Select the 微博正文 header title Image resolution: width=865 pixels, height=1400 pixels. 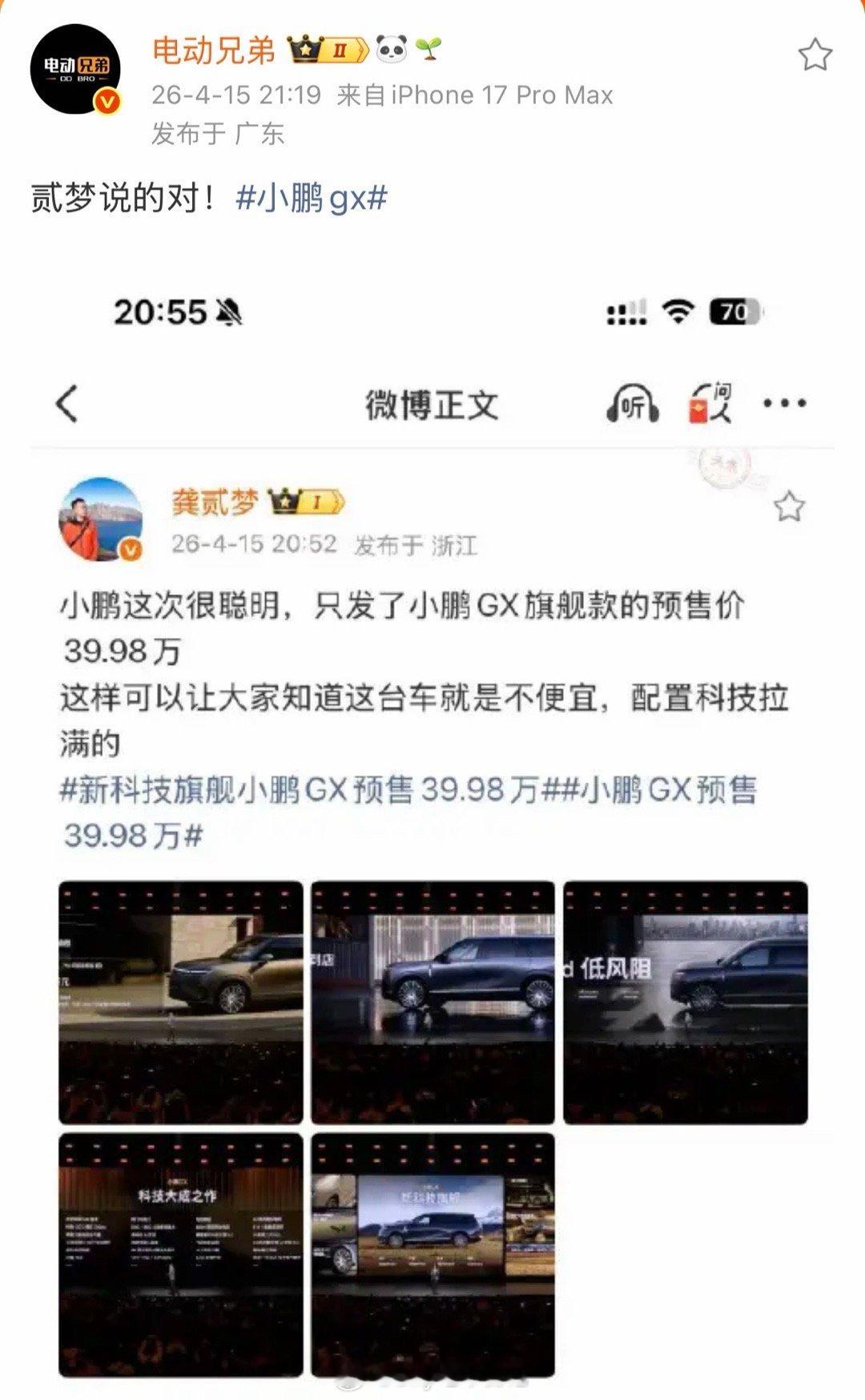[x=432, y=405]
